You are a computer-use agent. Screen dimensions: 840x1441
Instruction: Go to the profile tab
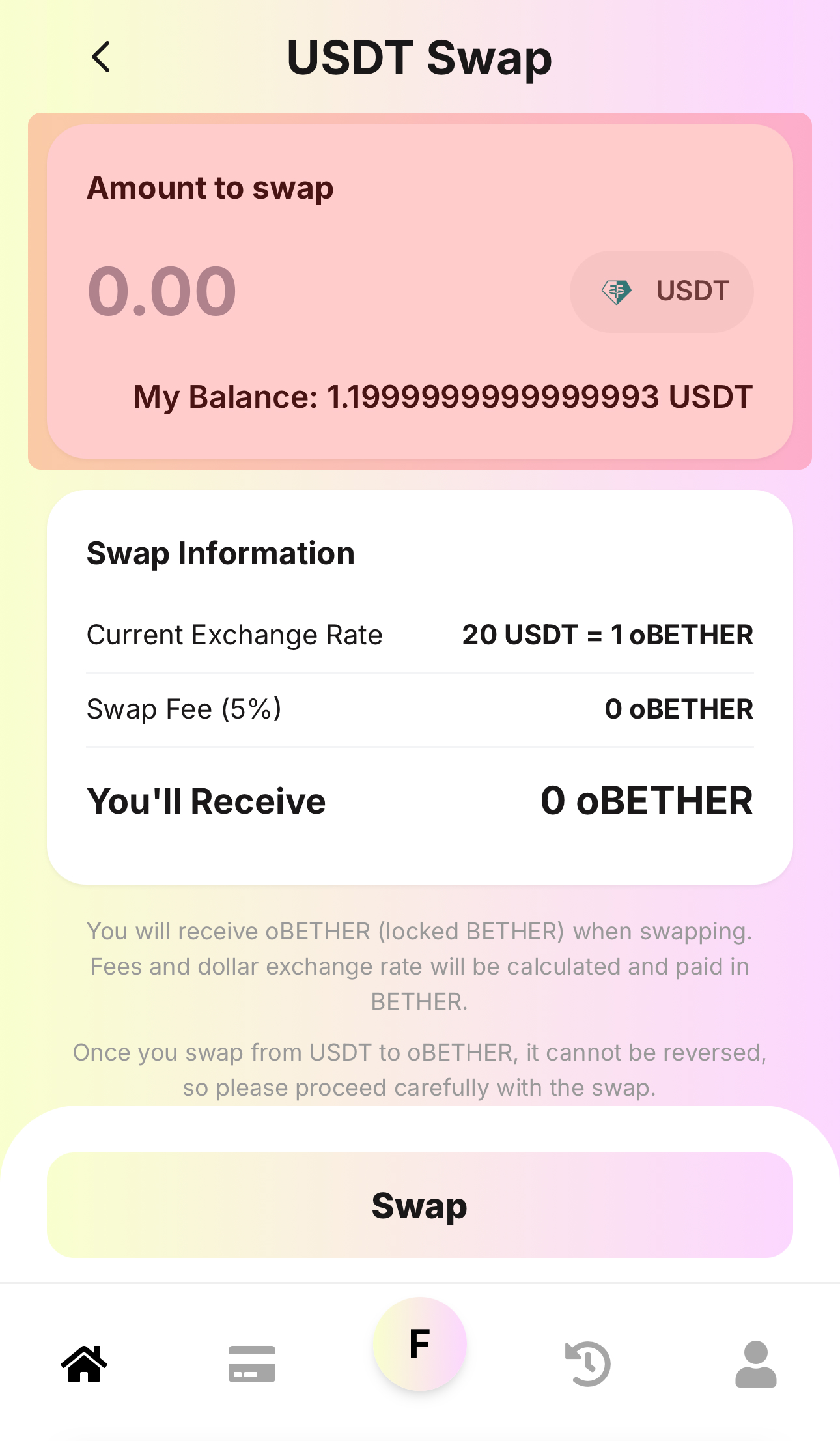[755, 1364]
